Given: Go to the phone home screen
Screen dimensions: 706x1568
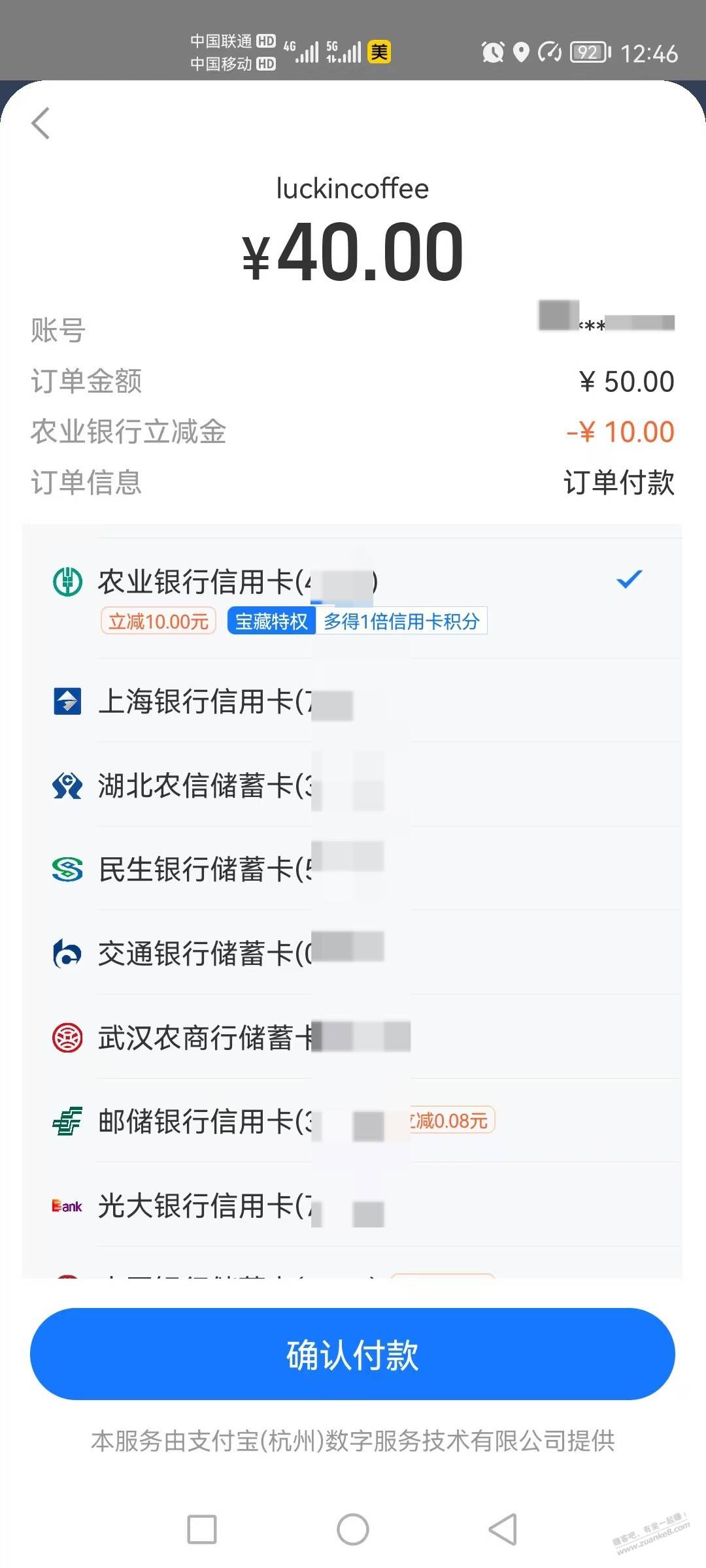Looking at the screenshot, I should tap(353, 1529).
